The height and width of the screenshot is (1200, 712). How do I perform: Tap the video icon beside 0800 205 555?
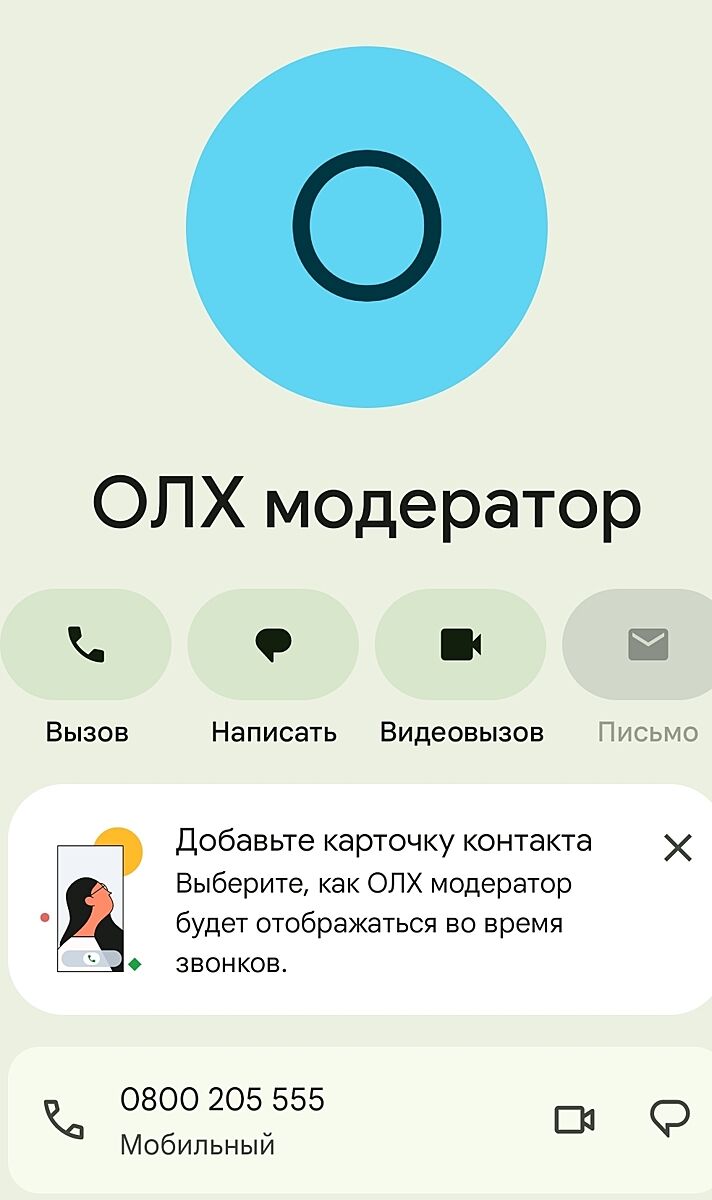click(574, 1119)
